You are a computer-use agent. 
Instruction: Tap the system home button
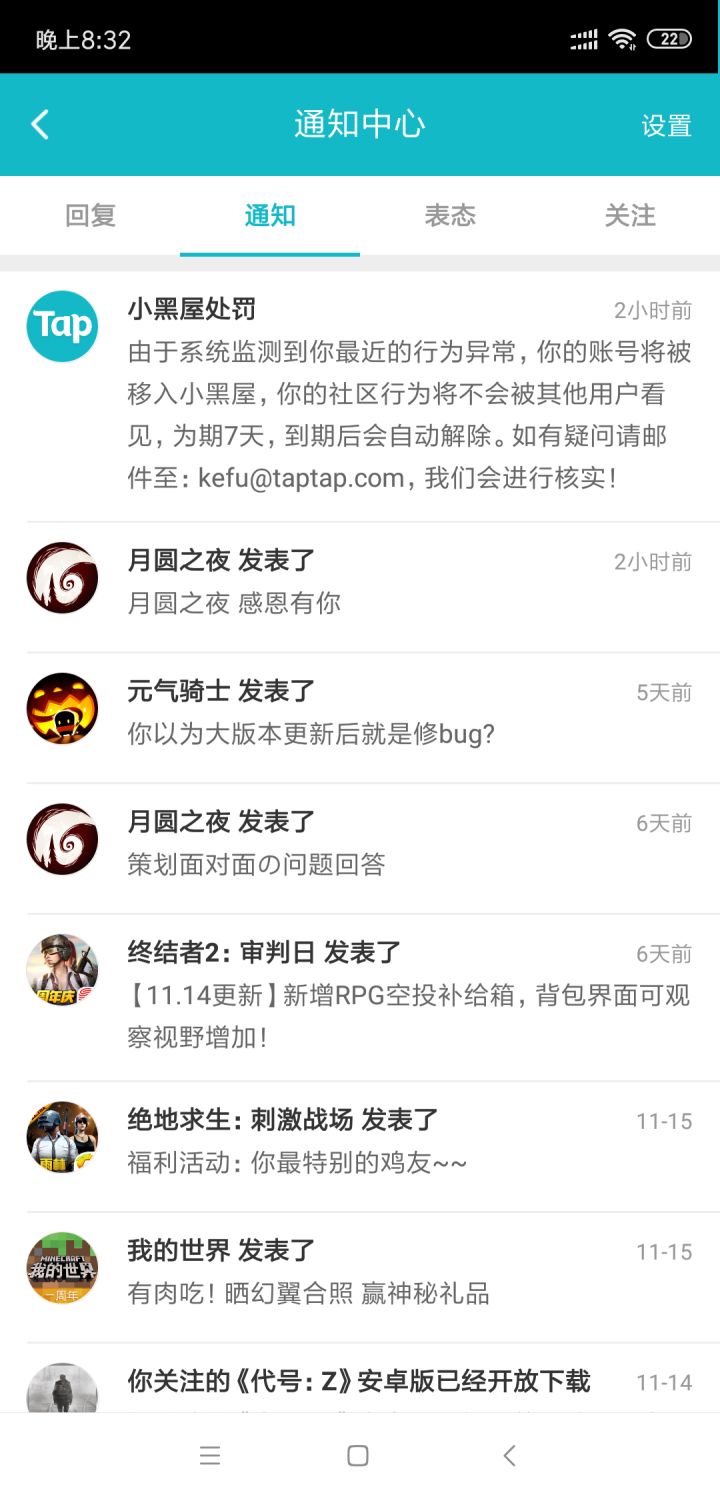tap(358, 1456)
